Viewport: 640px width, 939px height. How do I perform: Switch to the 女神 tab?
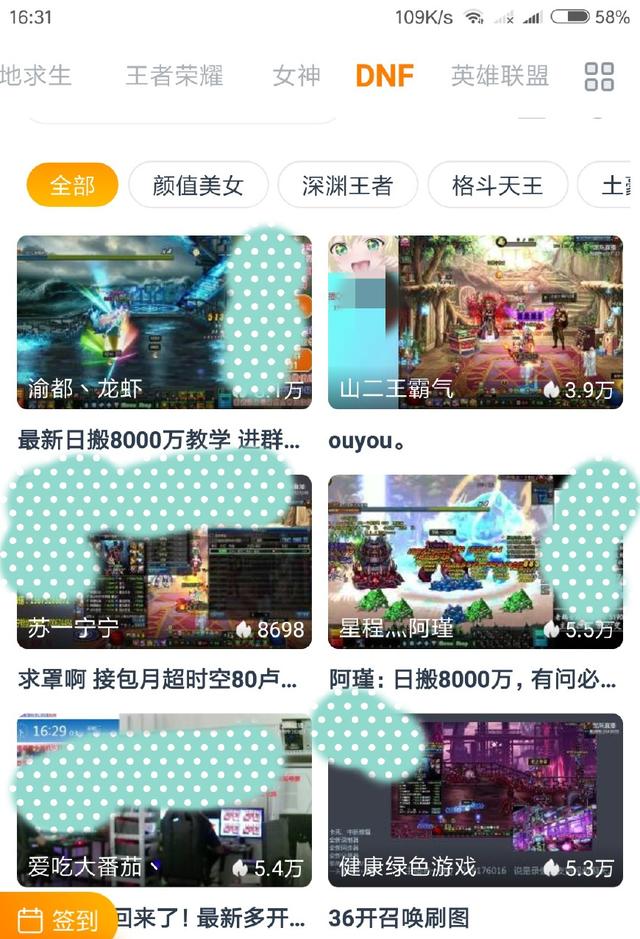(296, 76)
